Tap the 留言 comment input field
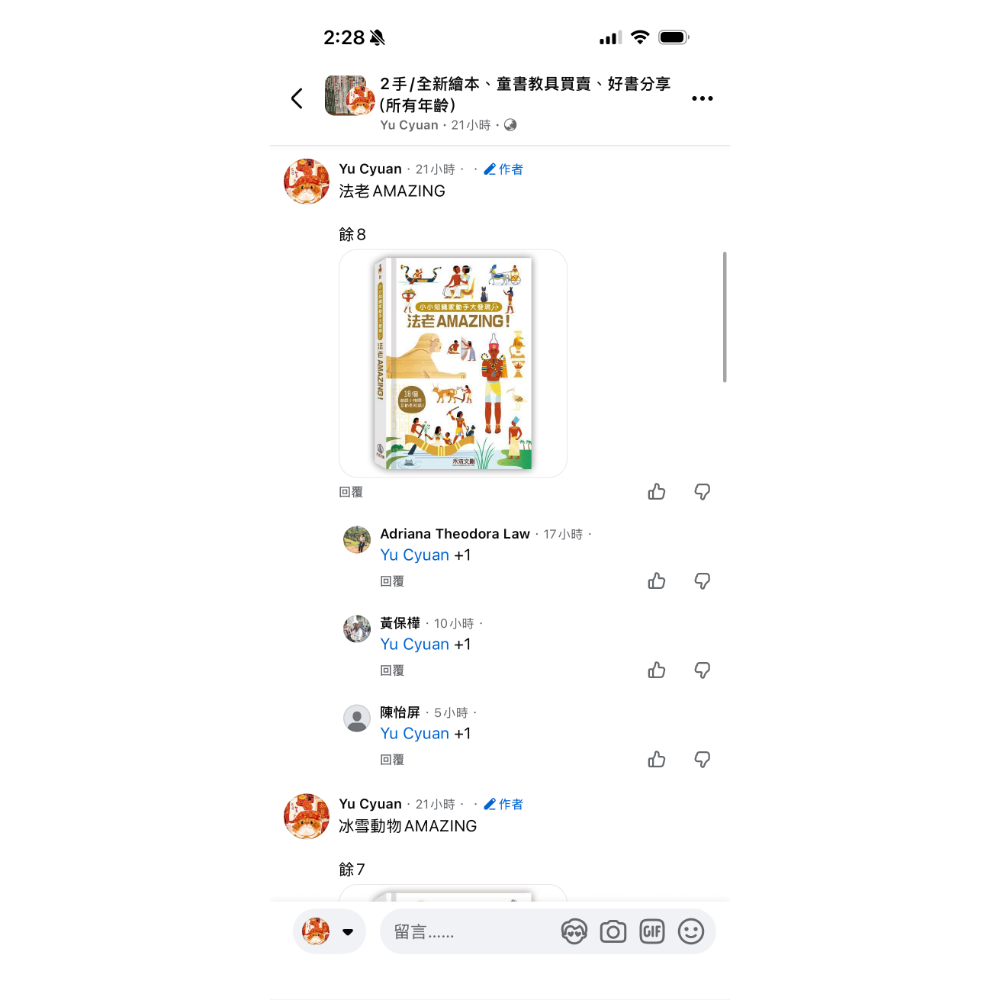 pos(470,932)
